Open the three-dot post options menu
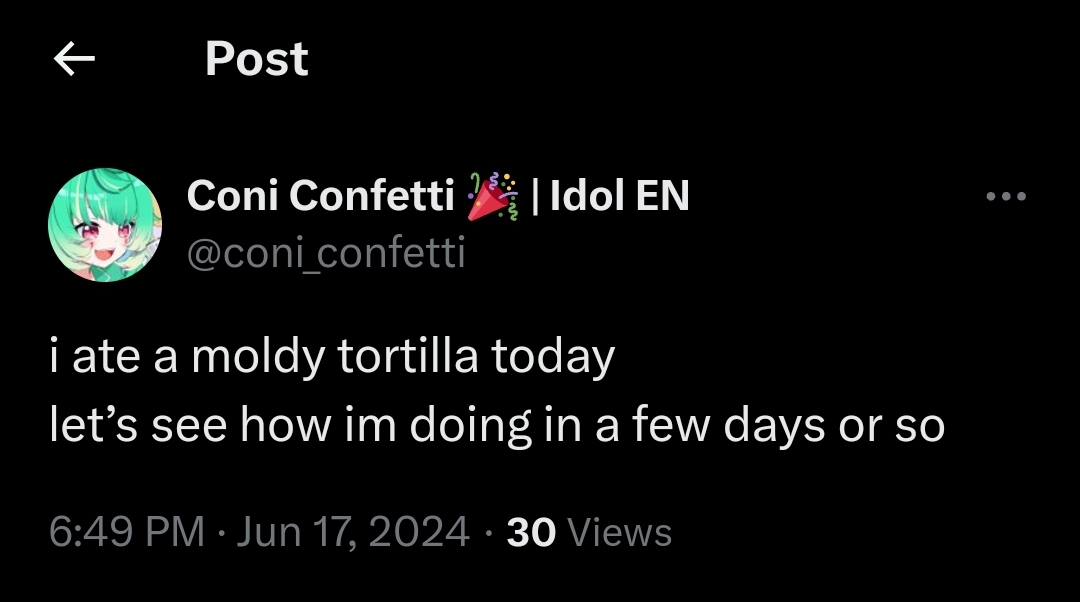Image resolution: width=1080 pixels, height=602 pixels. pyautogui.click(x=1005, y=197)
